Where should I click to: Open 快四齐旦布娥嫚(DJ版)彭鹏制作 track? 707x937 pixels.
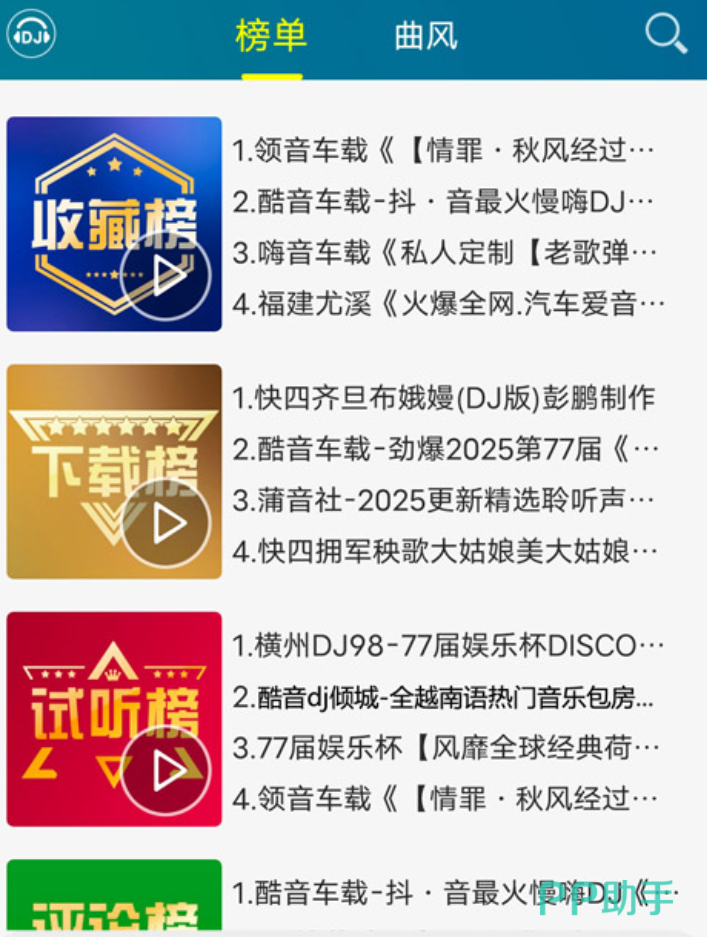(x=443, y=399)
